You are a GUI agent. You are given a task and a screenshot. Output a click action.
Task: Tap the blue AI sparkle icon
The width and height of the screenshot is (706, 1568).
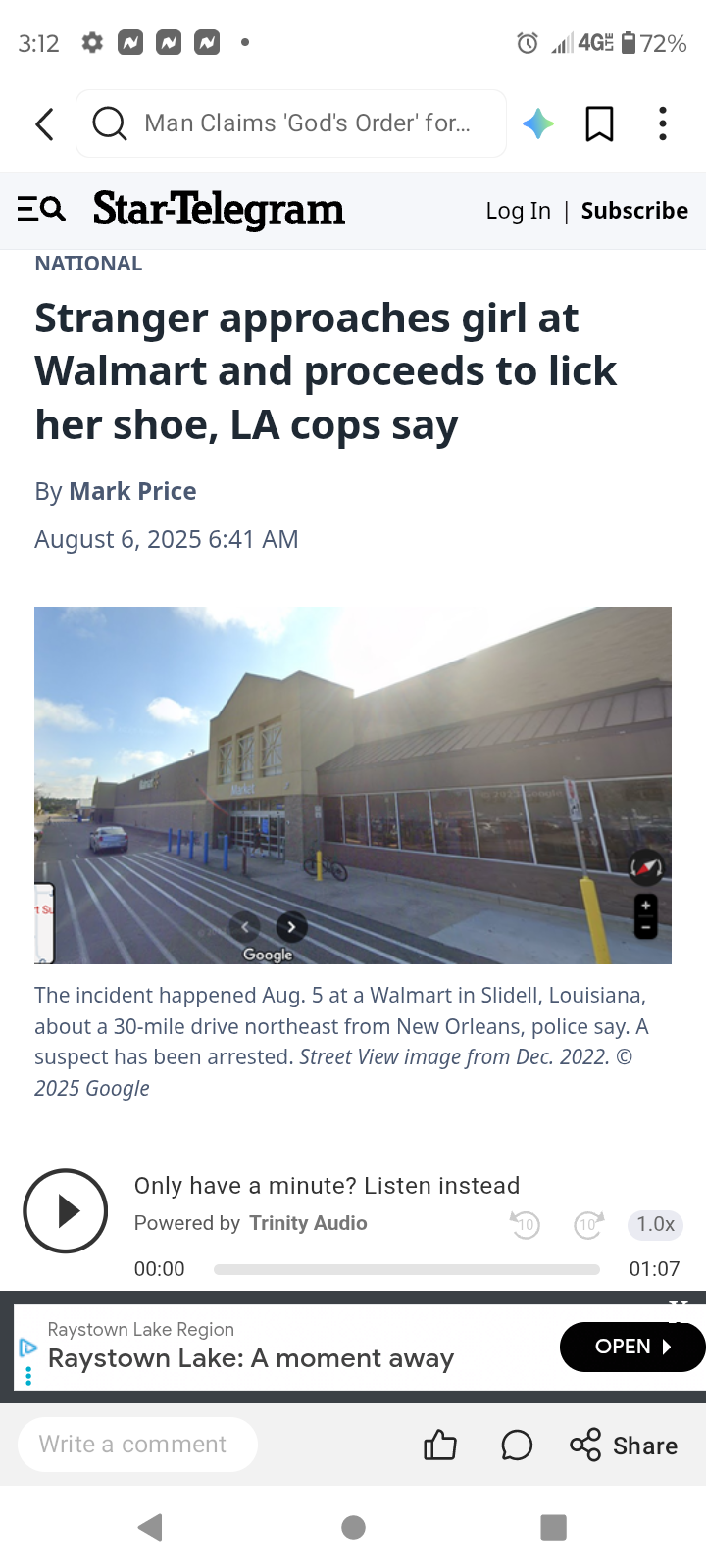pos(538,124)
